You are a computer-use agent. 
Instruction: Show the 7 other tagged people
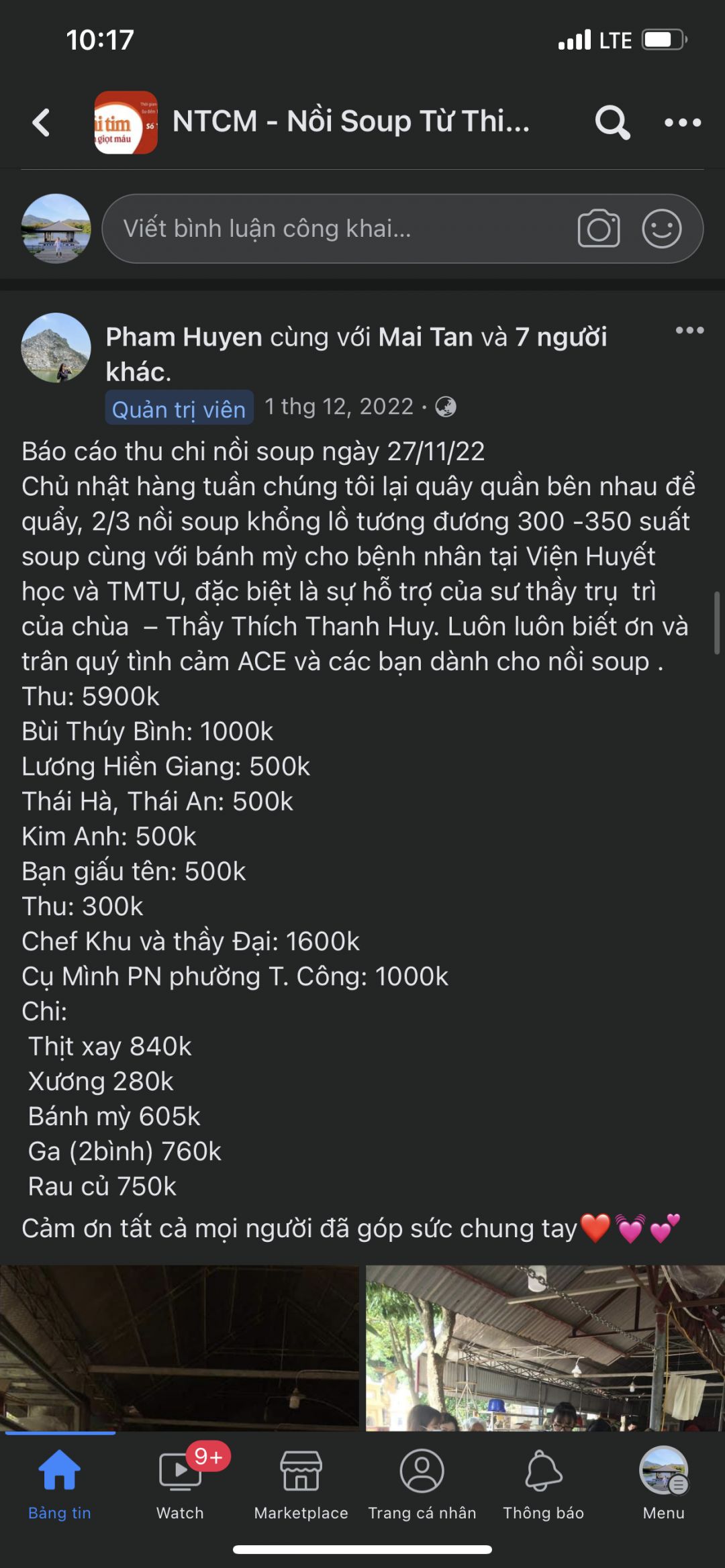561,337
